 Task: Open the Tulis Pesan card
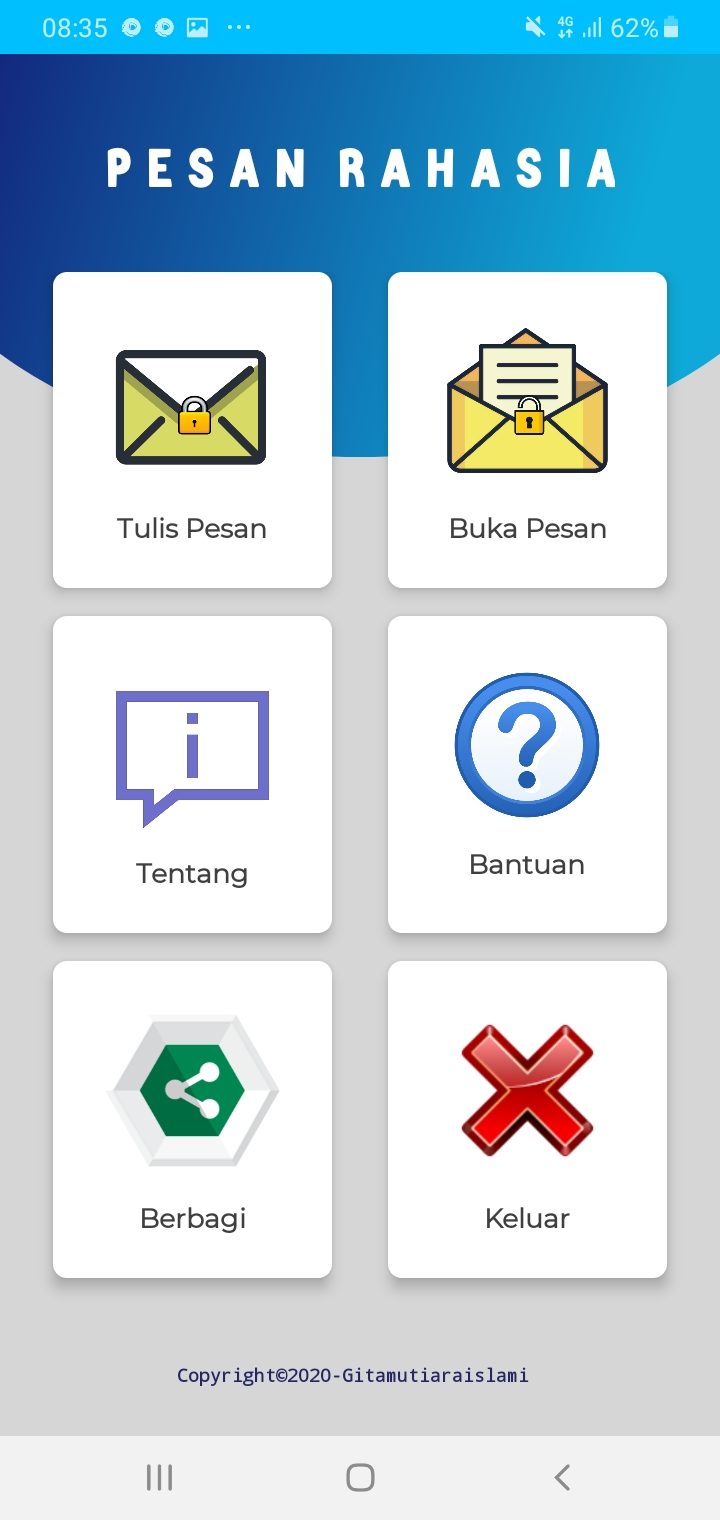coord(192,430)
